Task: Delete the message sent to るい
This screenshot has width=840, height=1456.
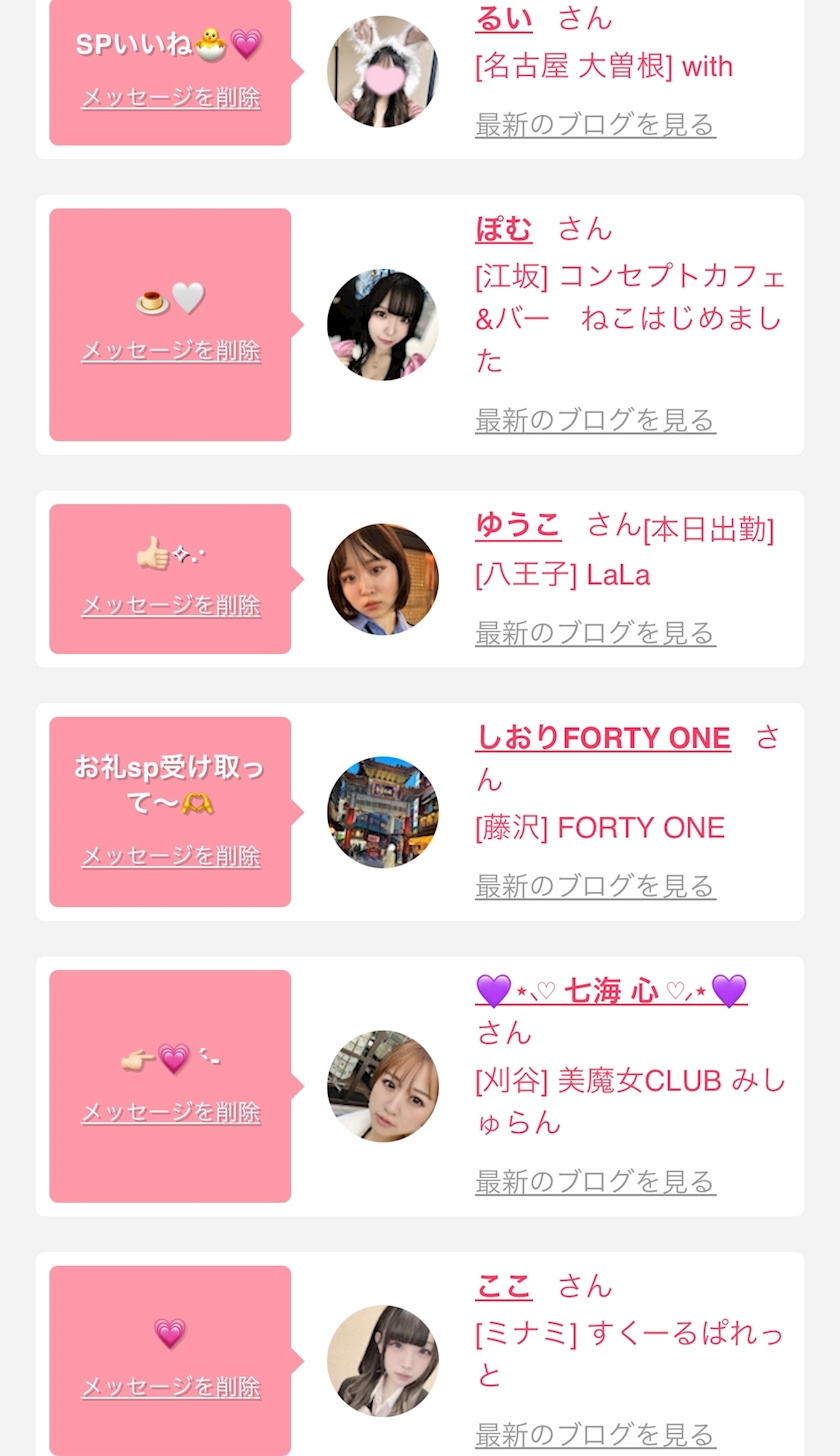Action: point(170,98)
